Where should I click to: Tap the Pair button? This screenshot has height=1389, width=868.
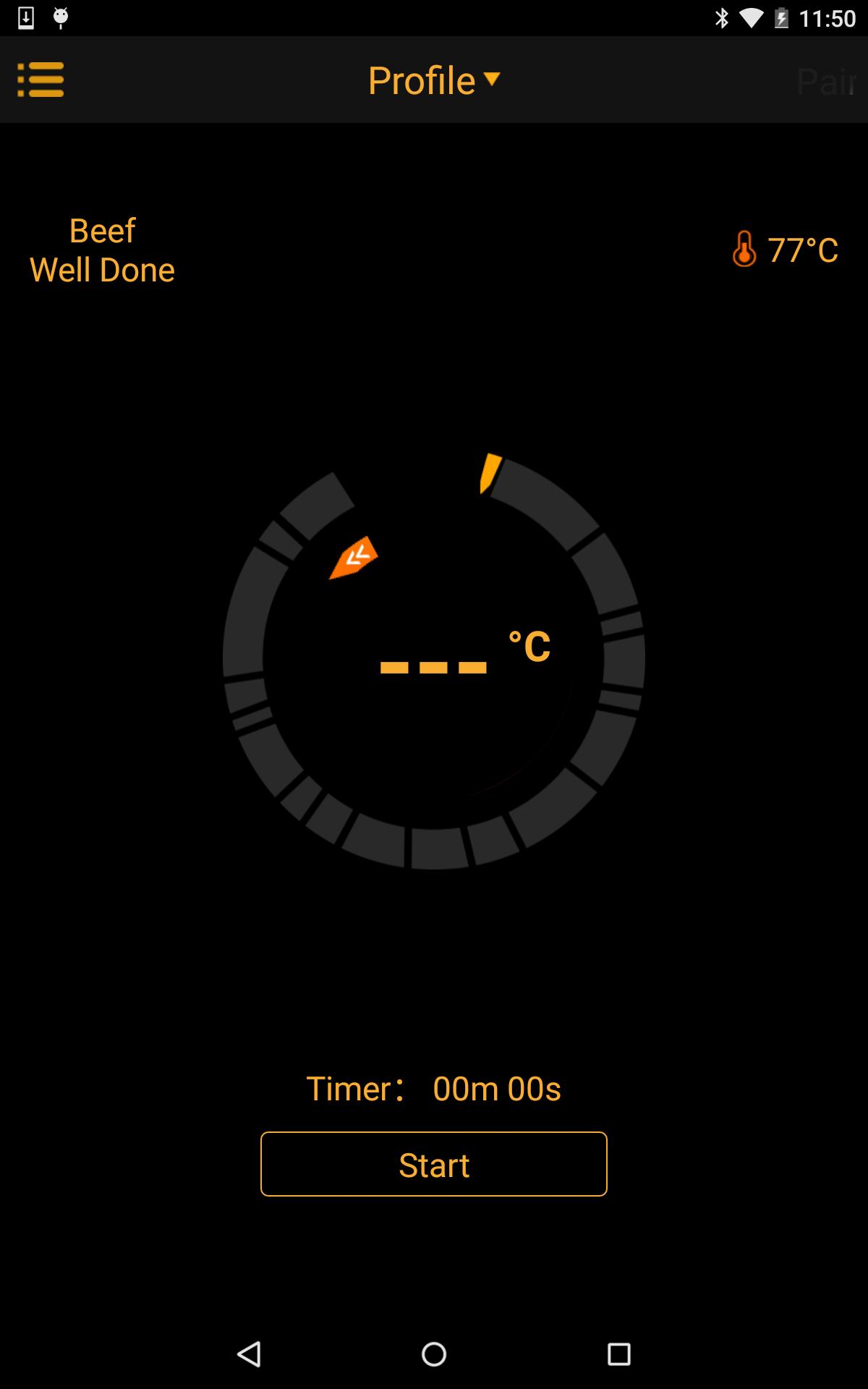(x=826, y=81)
